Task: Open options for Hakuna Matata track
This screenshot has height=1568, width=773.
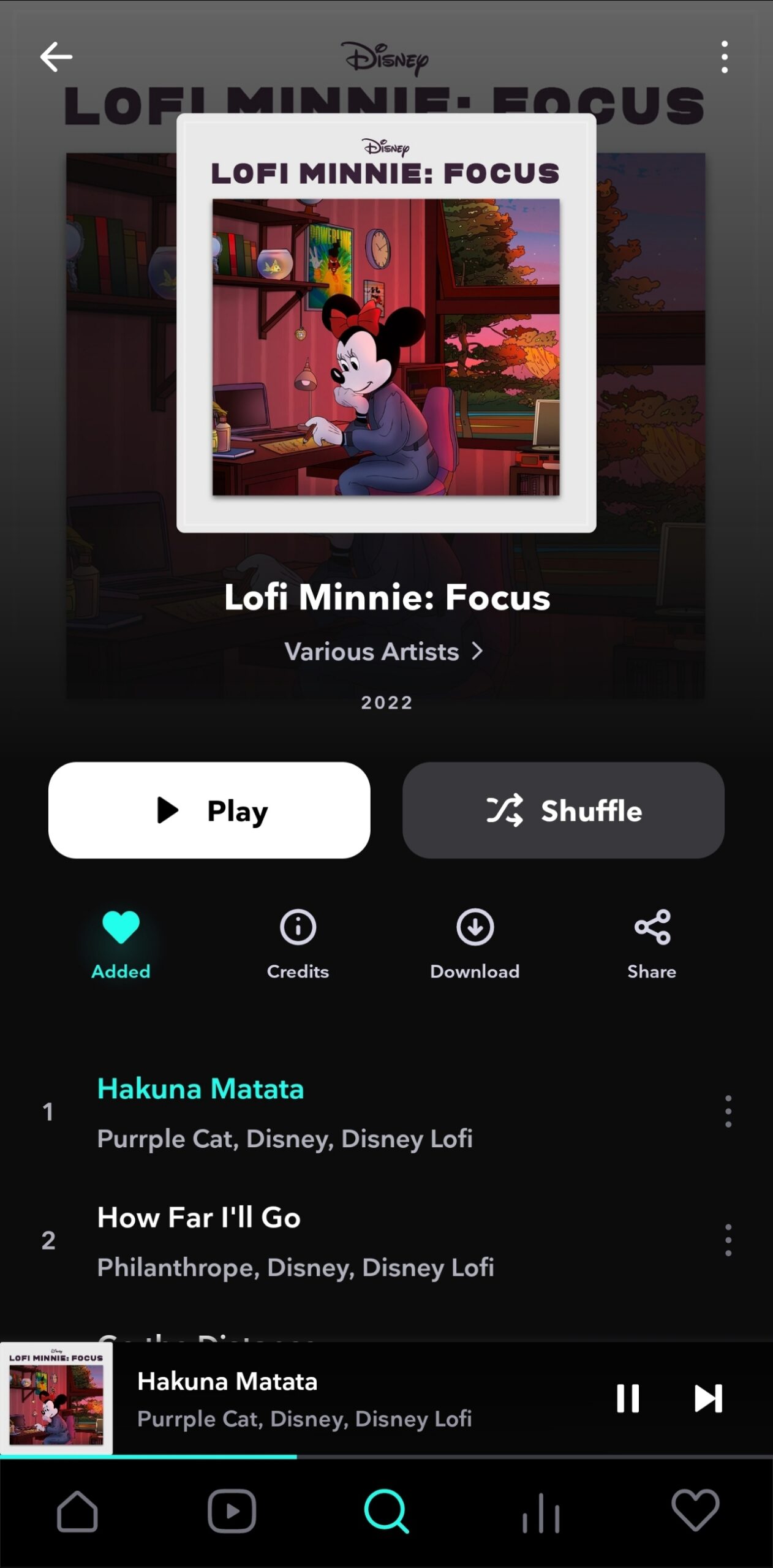Action: [x=728, y=1112]
